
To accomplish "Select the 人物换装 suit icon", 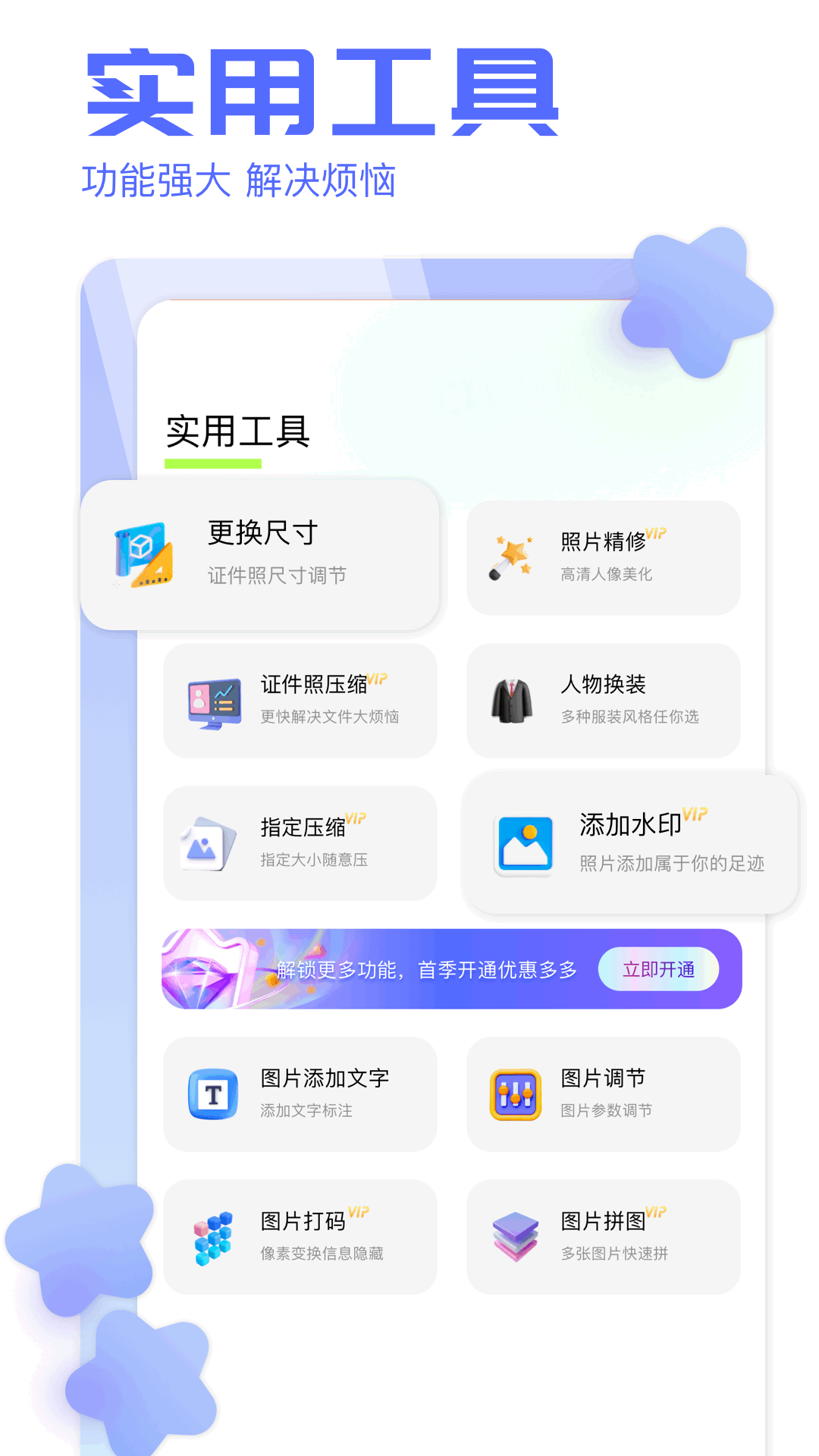I will click(x=511, y=699).
